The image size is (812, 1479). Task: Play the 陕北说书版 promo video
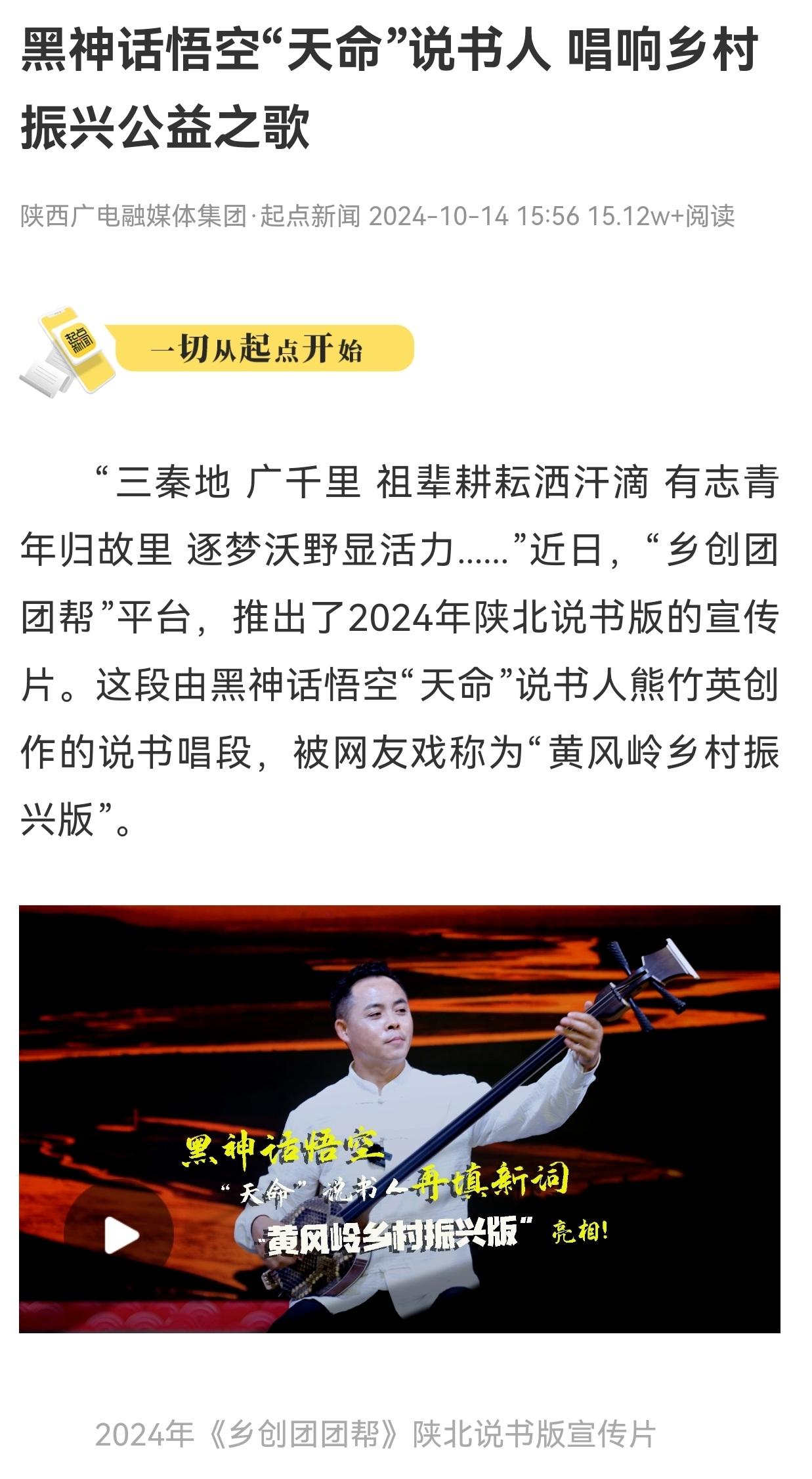120,1236
